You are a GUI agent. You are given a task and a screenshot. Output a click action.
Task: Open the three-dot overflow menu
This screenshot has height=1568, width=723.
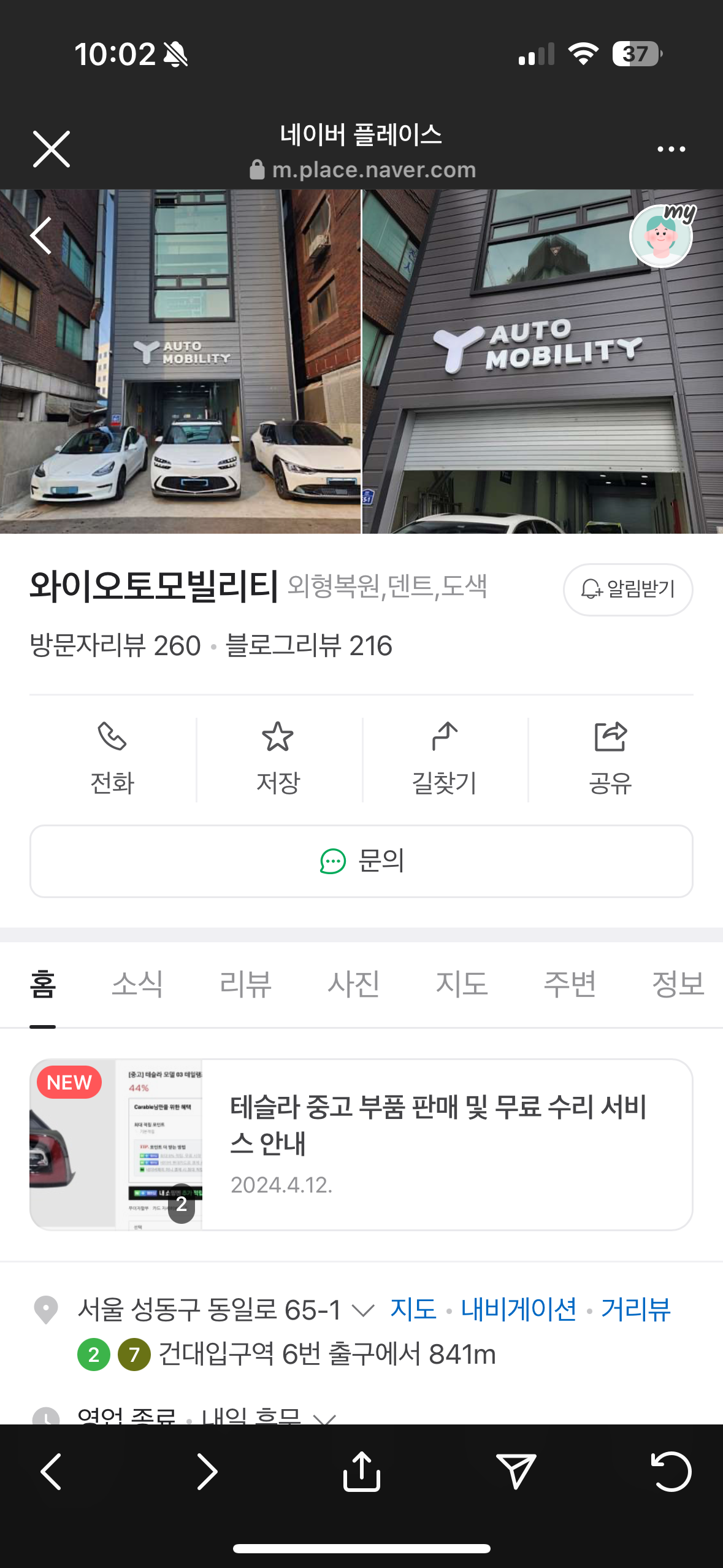click(x=671, y=149)
